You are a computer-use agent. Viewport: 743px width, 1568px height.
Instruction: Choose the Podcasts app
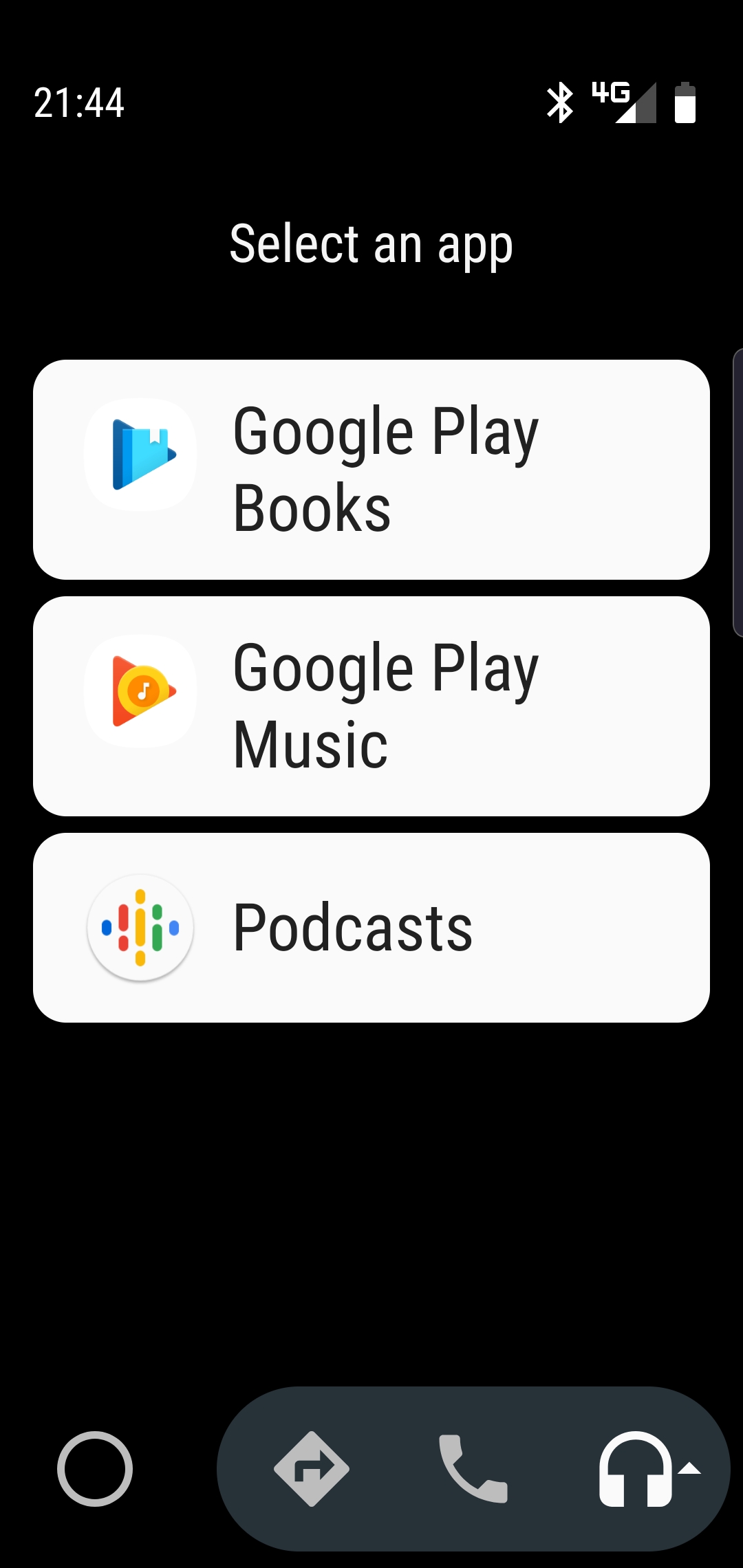(x=371, y=928)
